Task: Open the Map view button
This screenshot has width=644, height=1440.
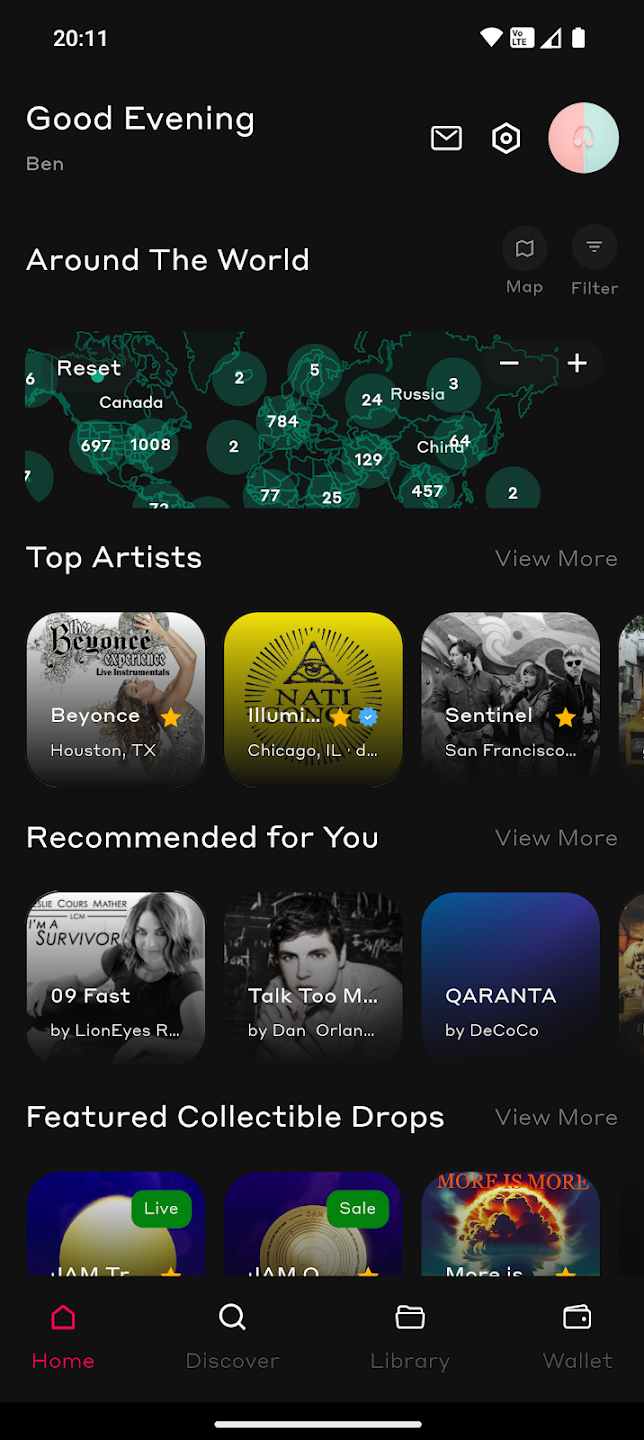Action: tap(524, 261)
